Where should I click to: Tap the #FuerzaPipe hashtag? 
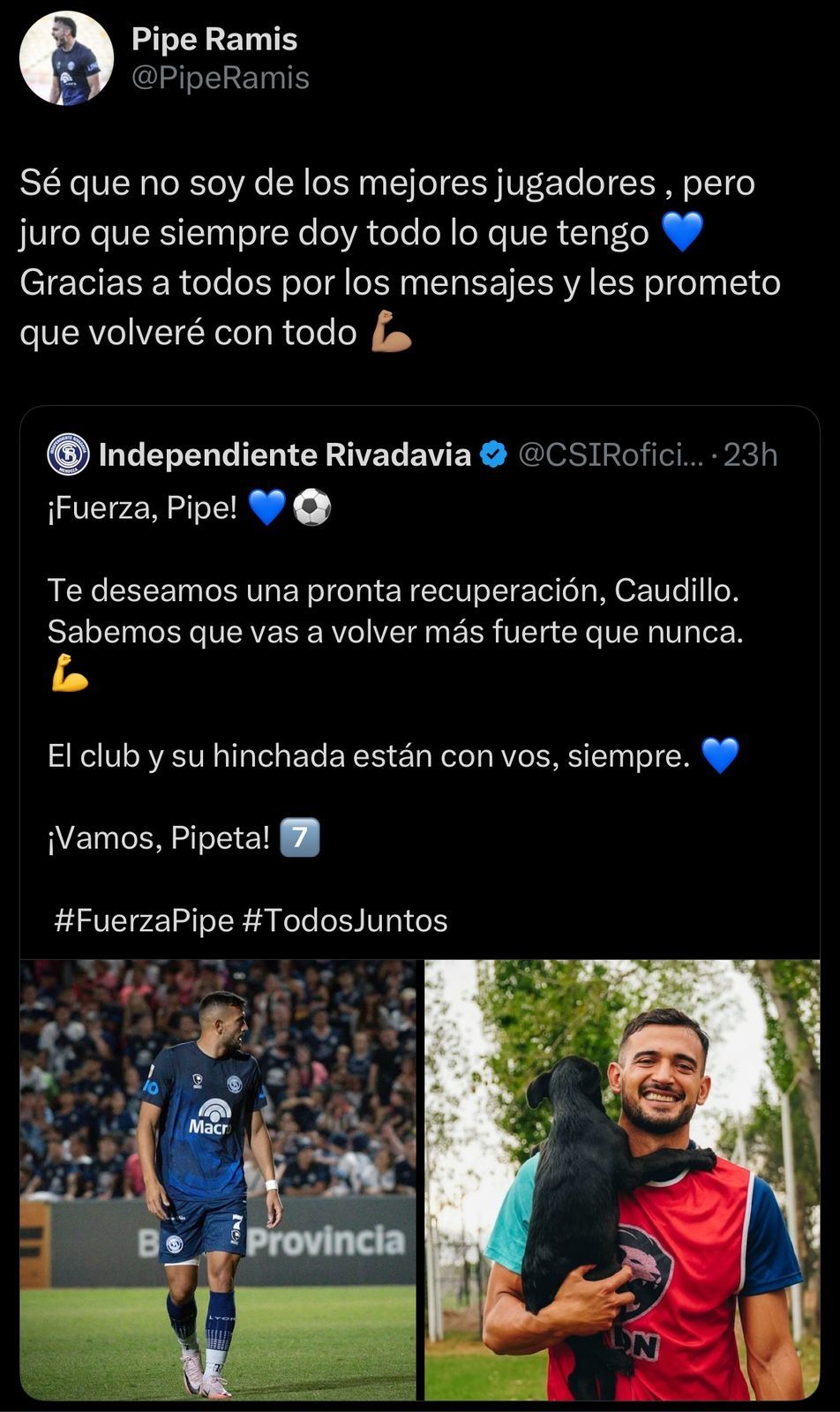(x=144, y=920)
